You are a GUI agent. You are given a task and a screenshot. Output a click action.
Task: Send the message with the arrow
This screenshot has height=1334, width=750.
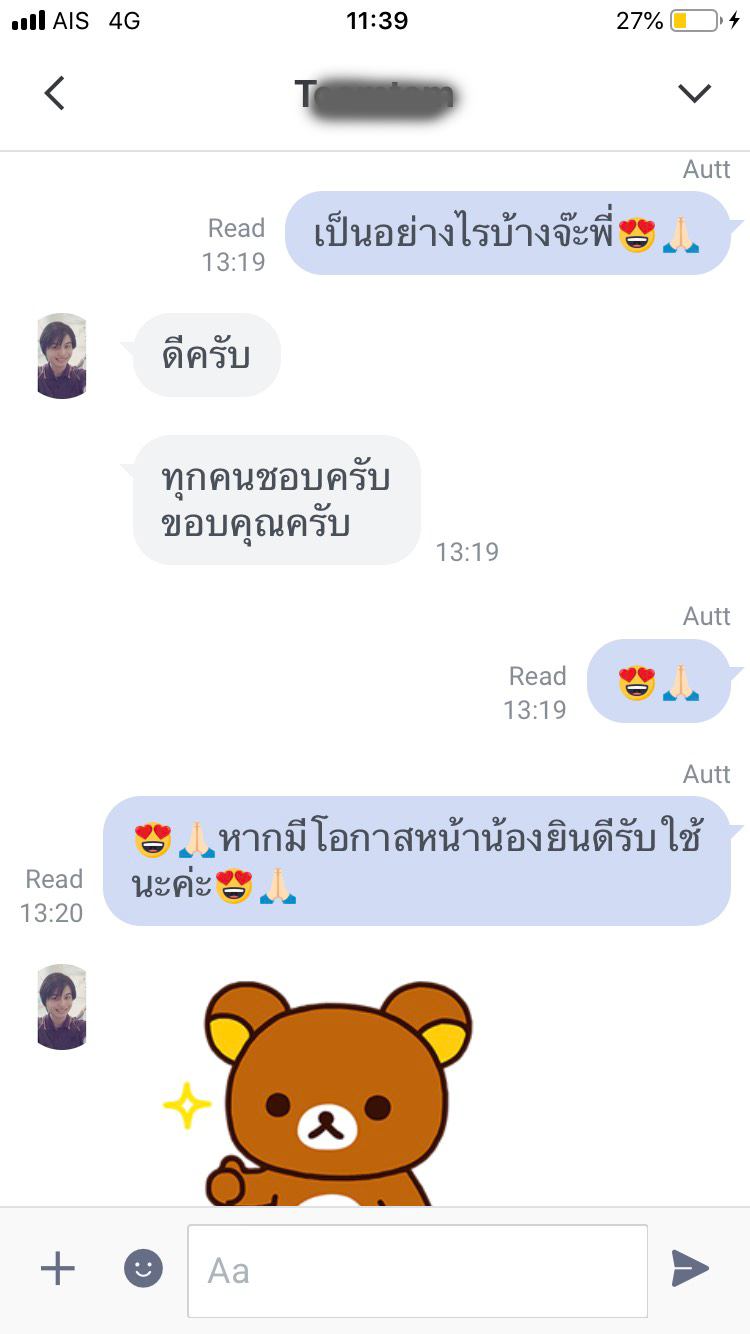(690, 1268)
